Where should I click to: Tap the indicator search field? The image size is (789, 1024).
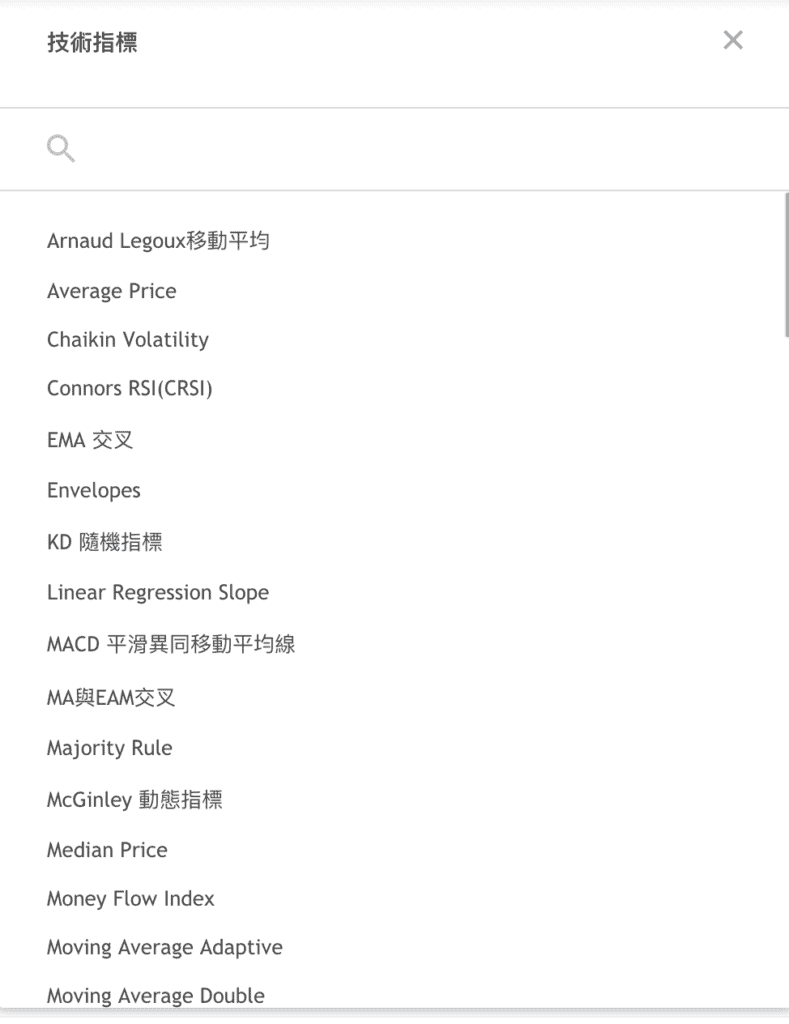400,149
